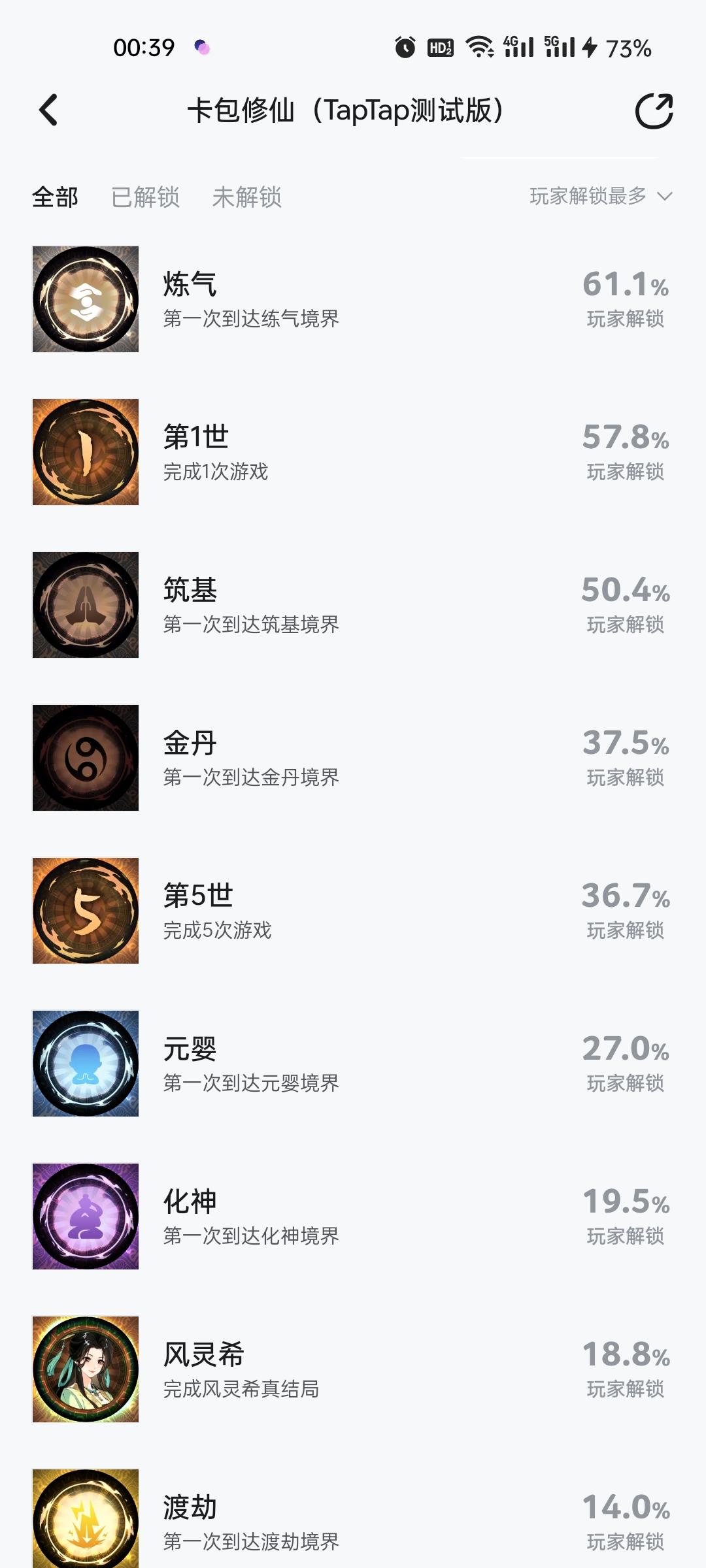Show the 未解锁 achievements tab
The width and height of the screenshot is (706, 1568).
246,197
